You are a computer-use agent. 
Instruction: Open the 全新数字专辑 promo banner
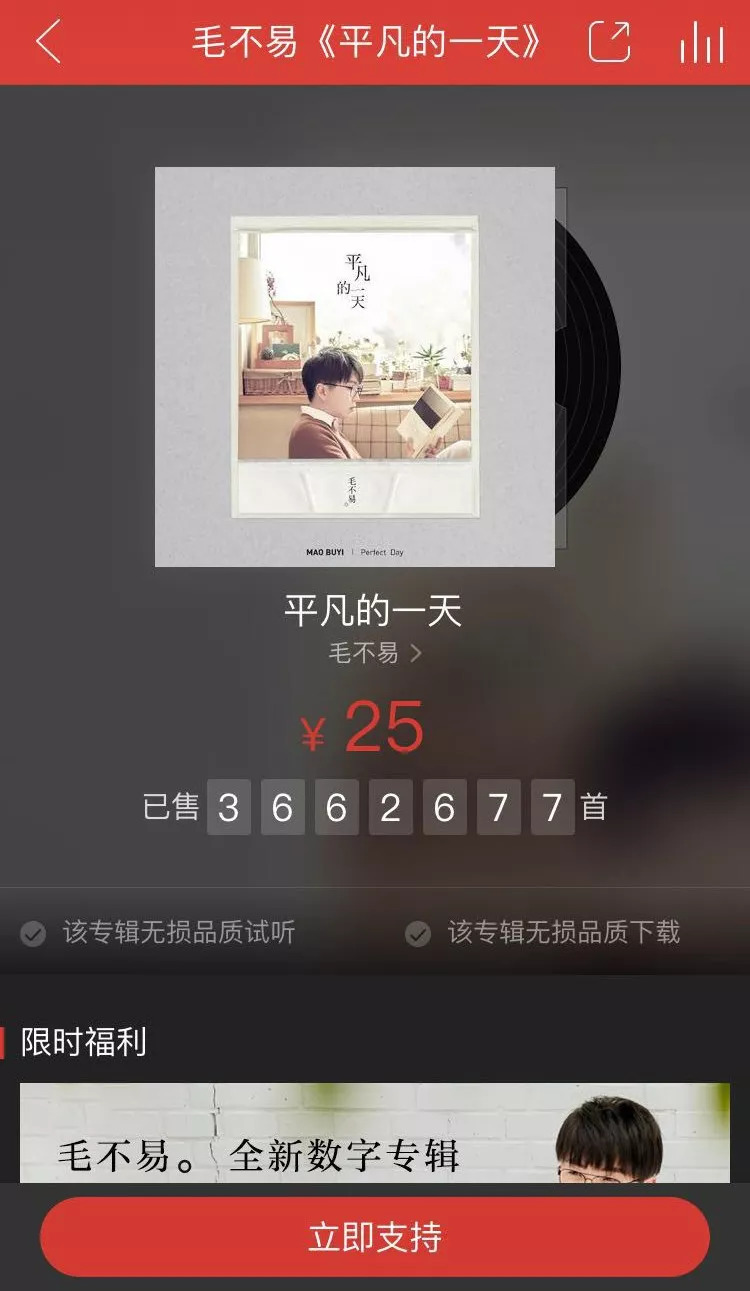(375, 1135)
